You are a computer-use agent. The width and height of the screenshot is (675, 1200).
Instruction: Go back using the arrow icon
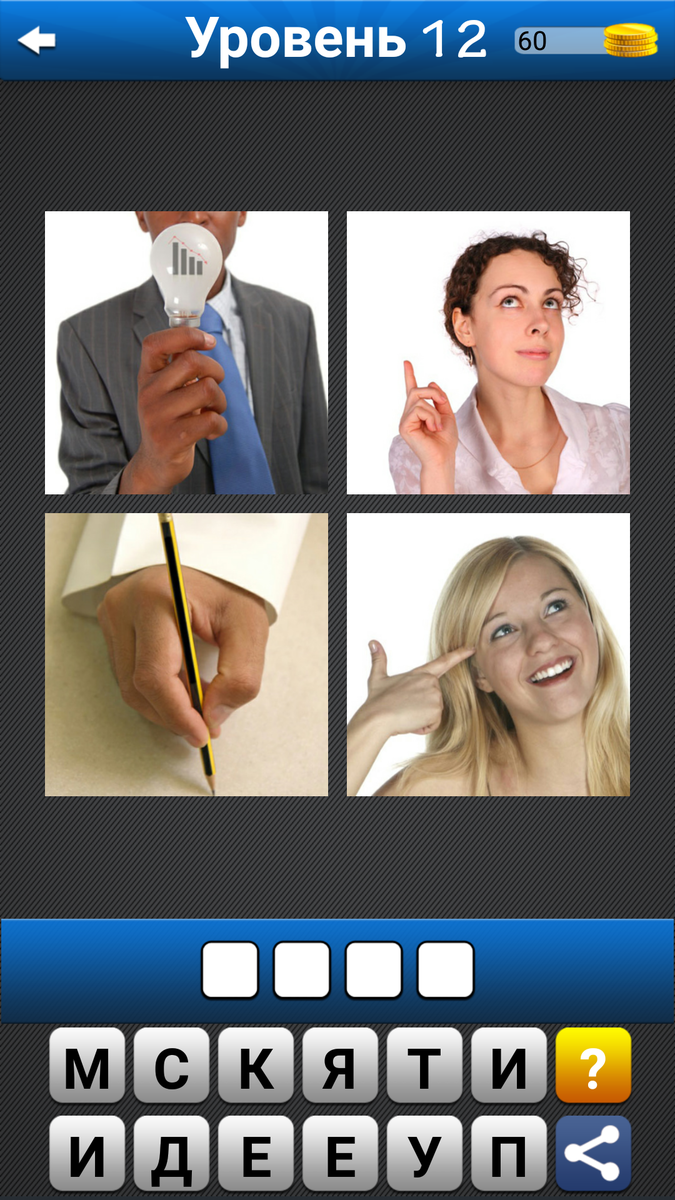pyautogui.click(x=37, y=40)
